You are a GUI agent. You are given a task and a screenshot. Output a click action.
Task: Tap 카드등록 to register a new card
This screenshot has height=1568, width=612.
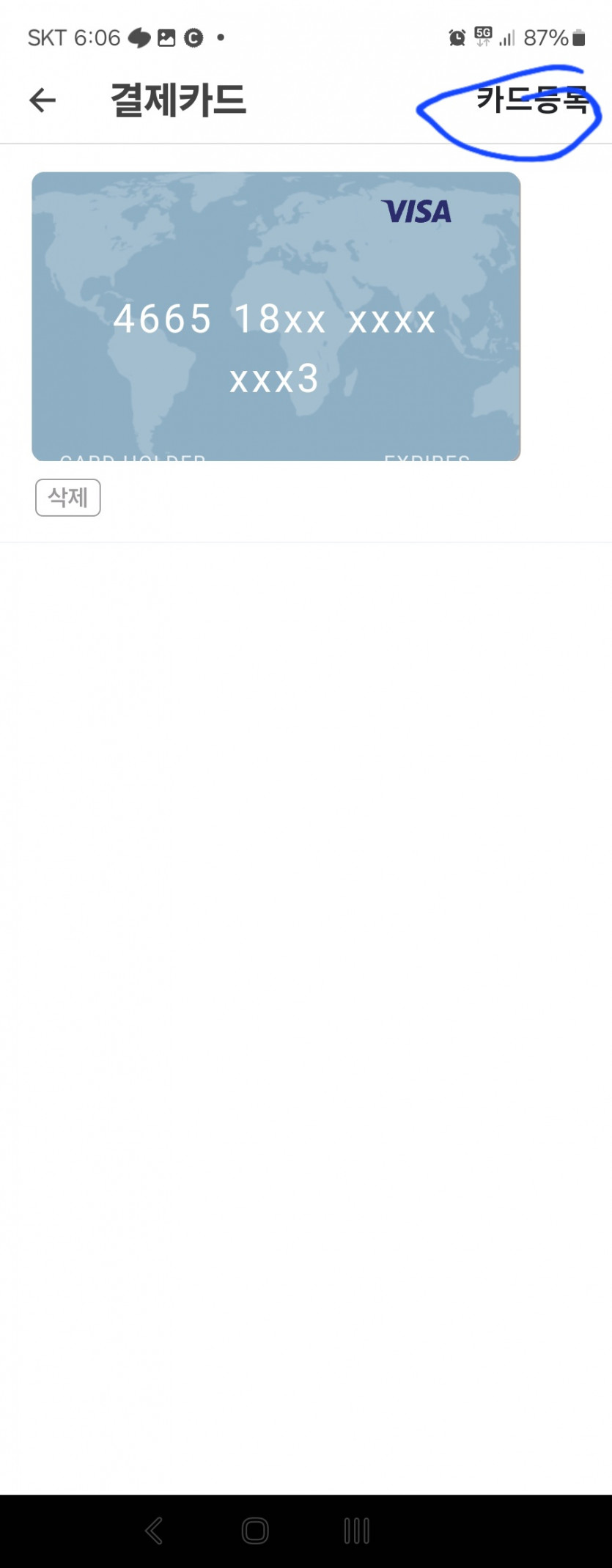pos(531,100)
